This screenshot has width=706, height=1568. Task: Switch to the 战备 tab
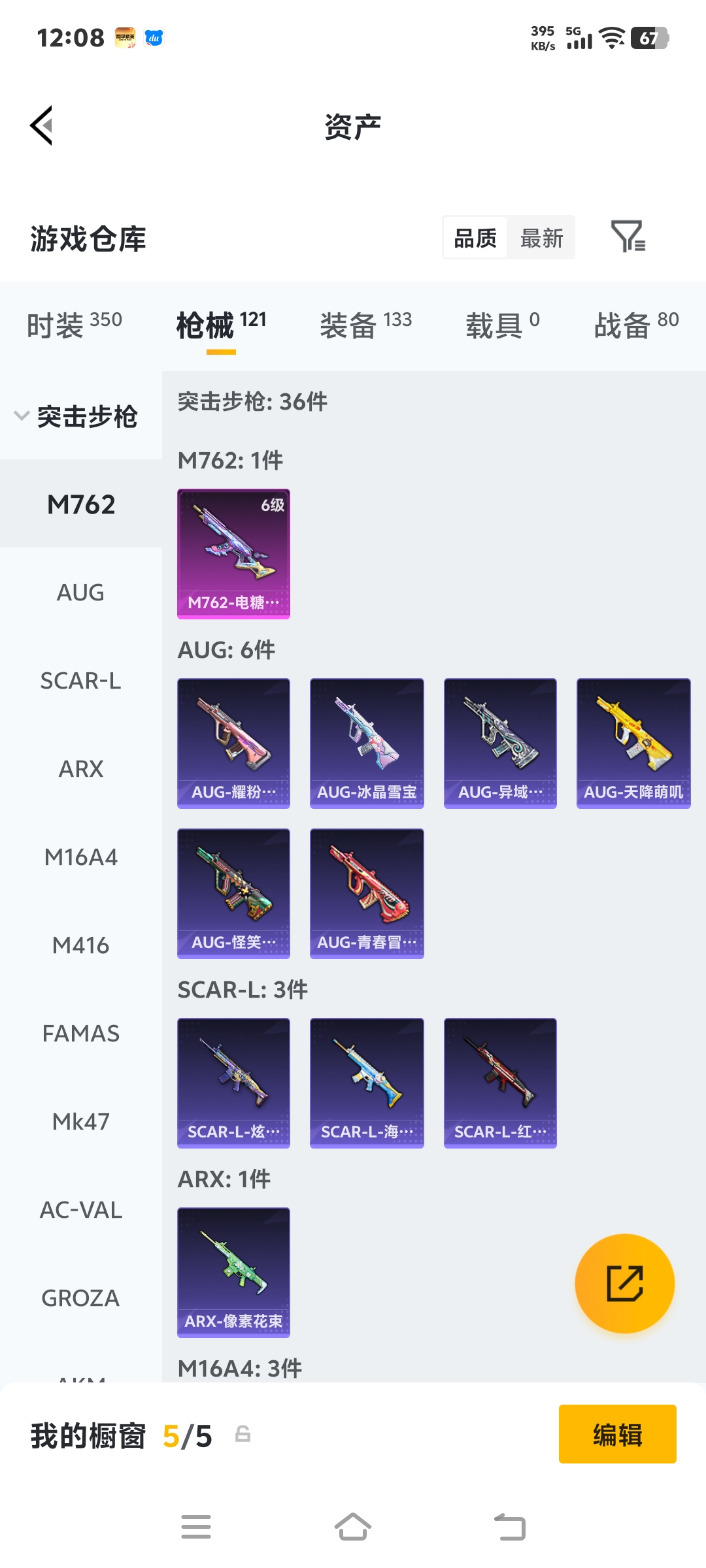pos(635,324)
